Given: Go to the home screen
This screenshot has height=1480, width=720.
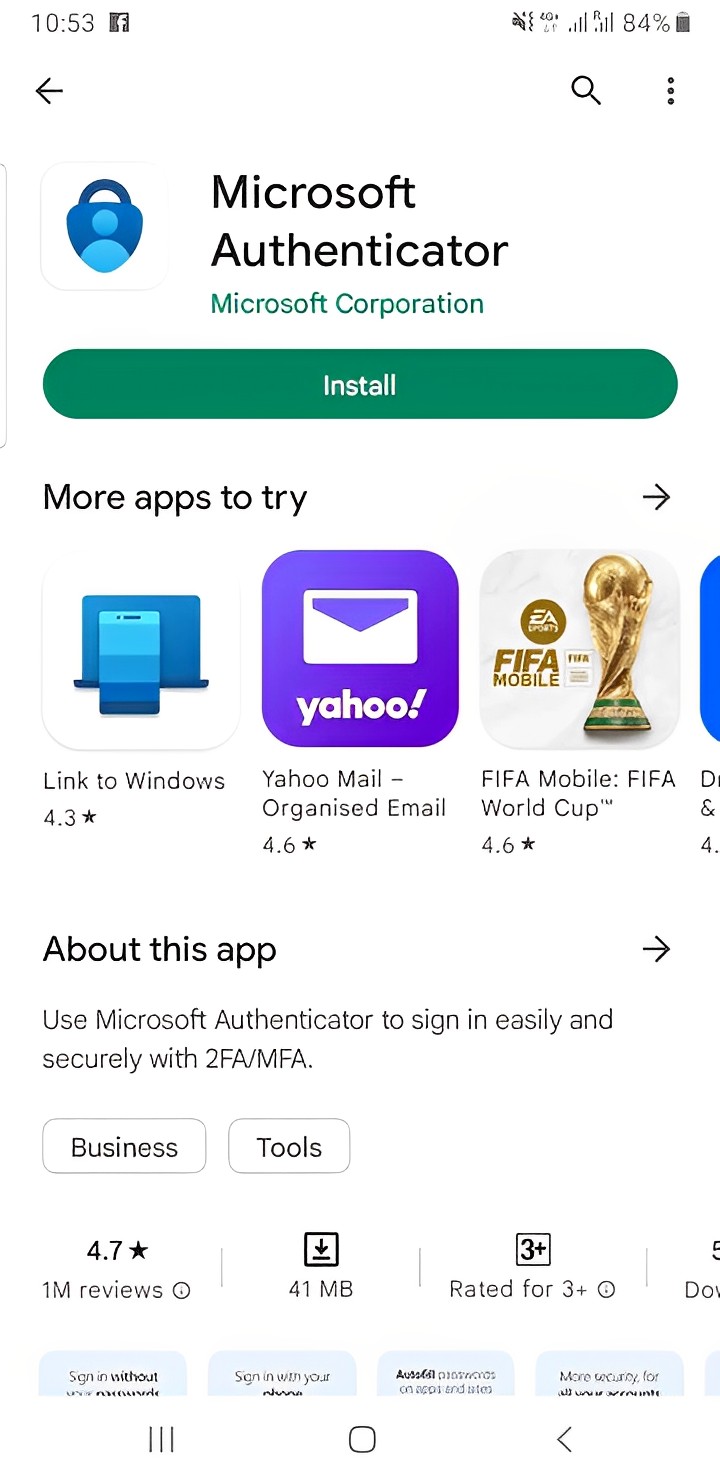Looking at the screenshot, I should (x=362, y=1440).
